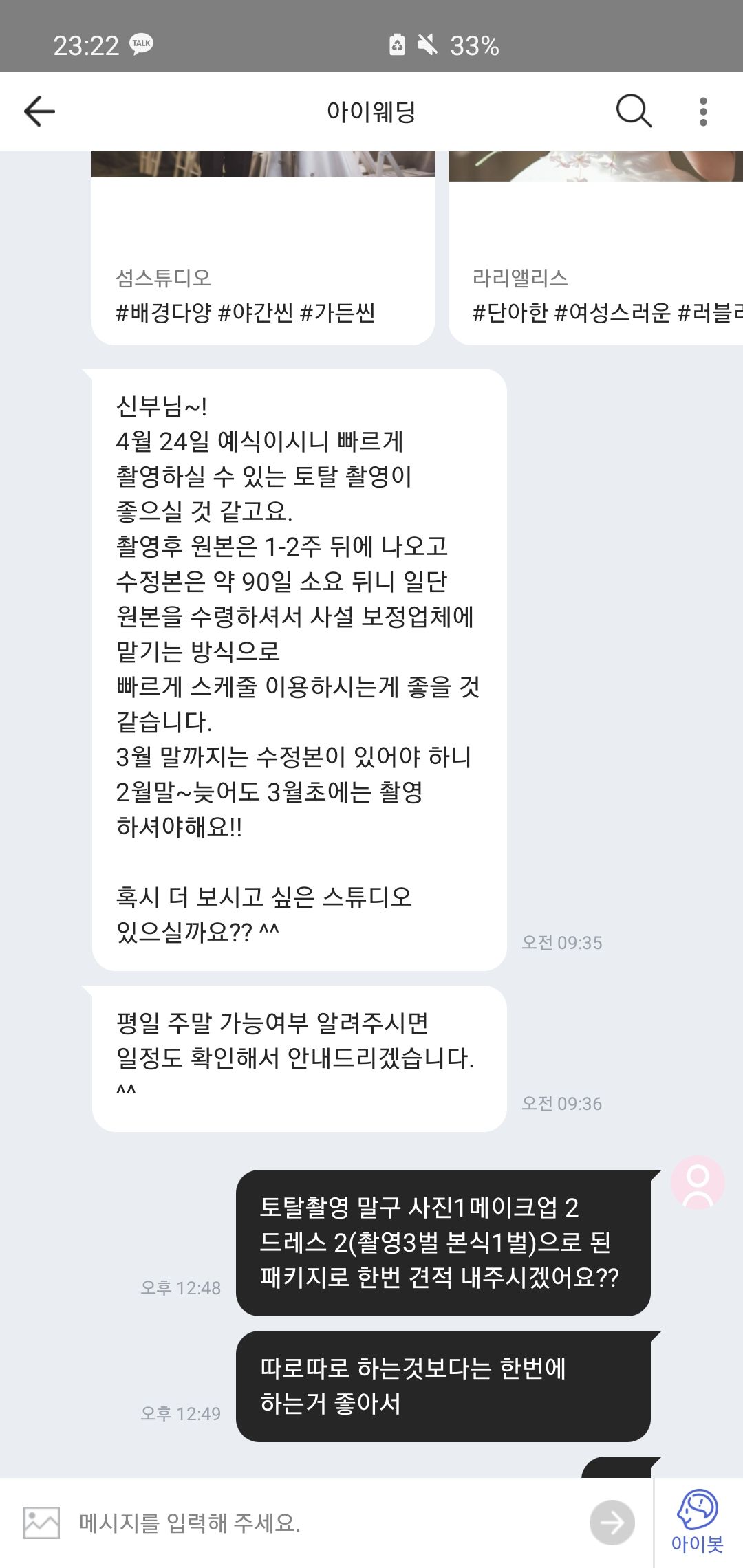
Task: Go back using the arrow icon
Action: pos(39,111)
